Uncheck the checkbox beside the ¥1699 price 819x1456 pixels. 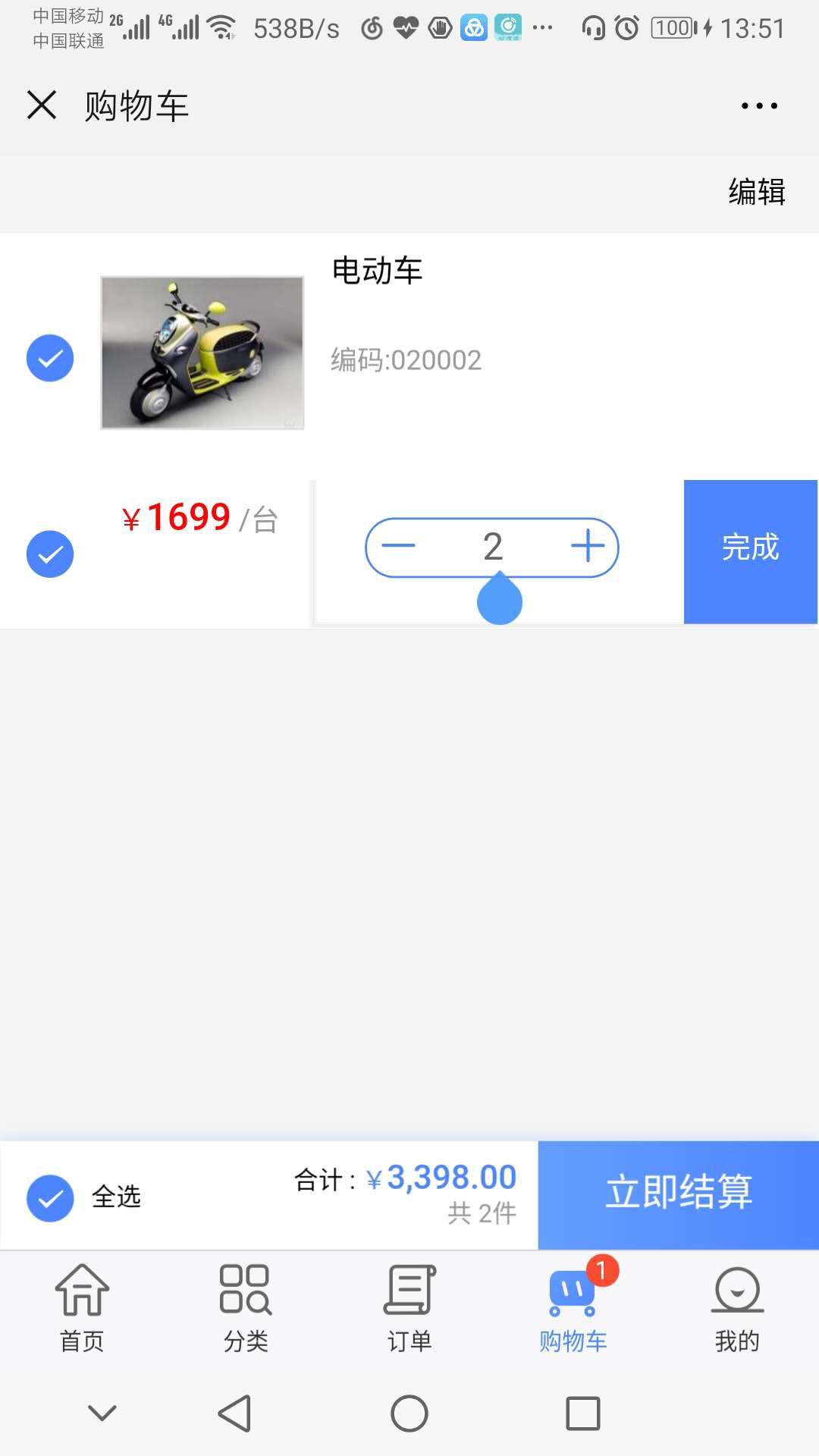50,554
